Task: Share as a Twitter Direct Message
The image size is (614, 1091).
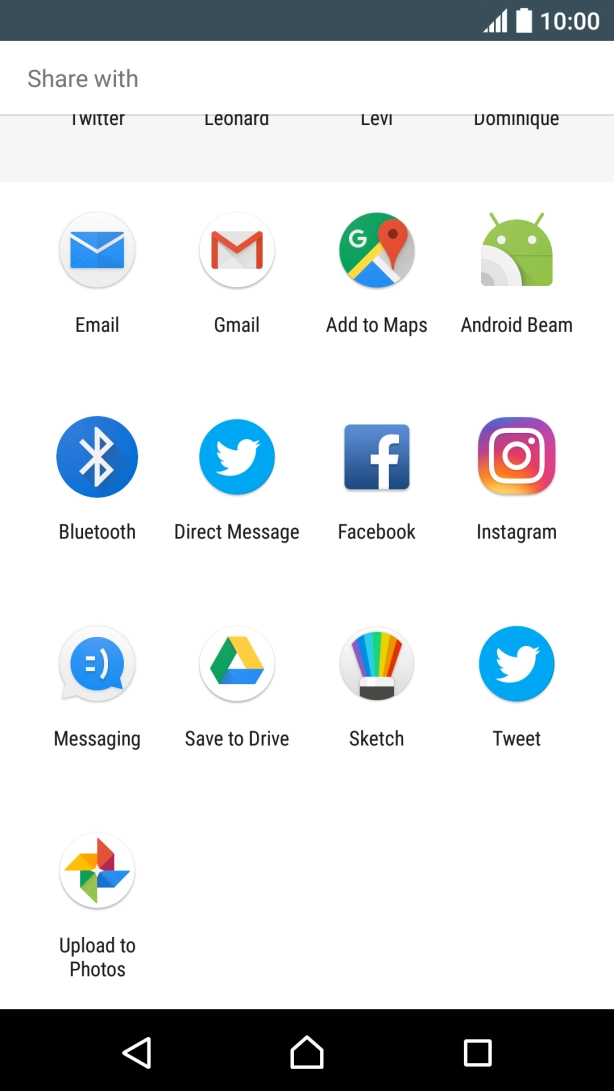Action: pyautogui.click(x=237, y=458)
